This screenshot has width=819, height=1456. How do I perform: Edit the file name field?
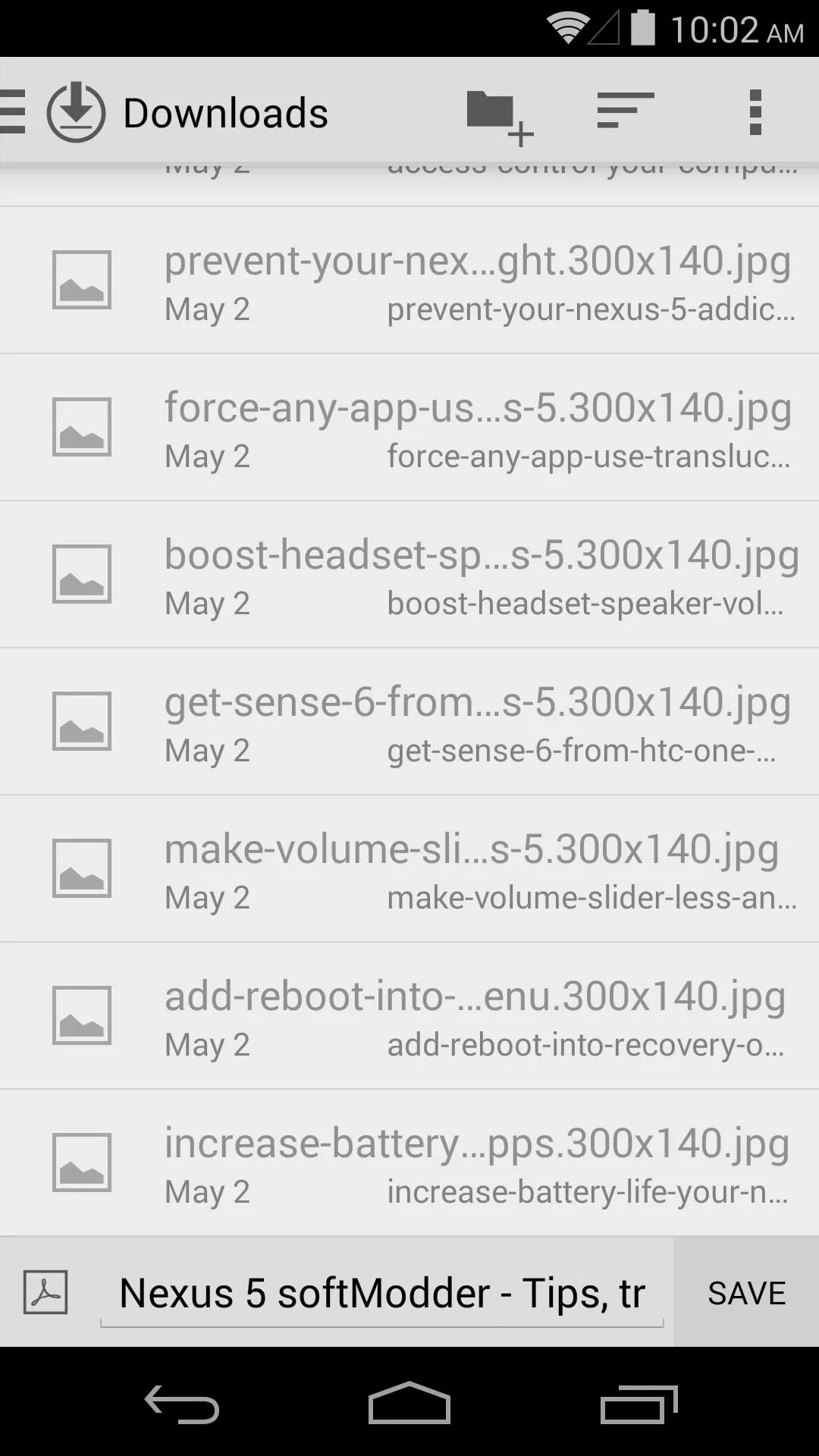[382, 1294]
